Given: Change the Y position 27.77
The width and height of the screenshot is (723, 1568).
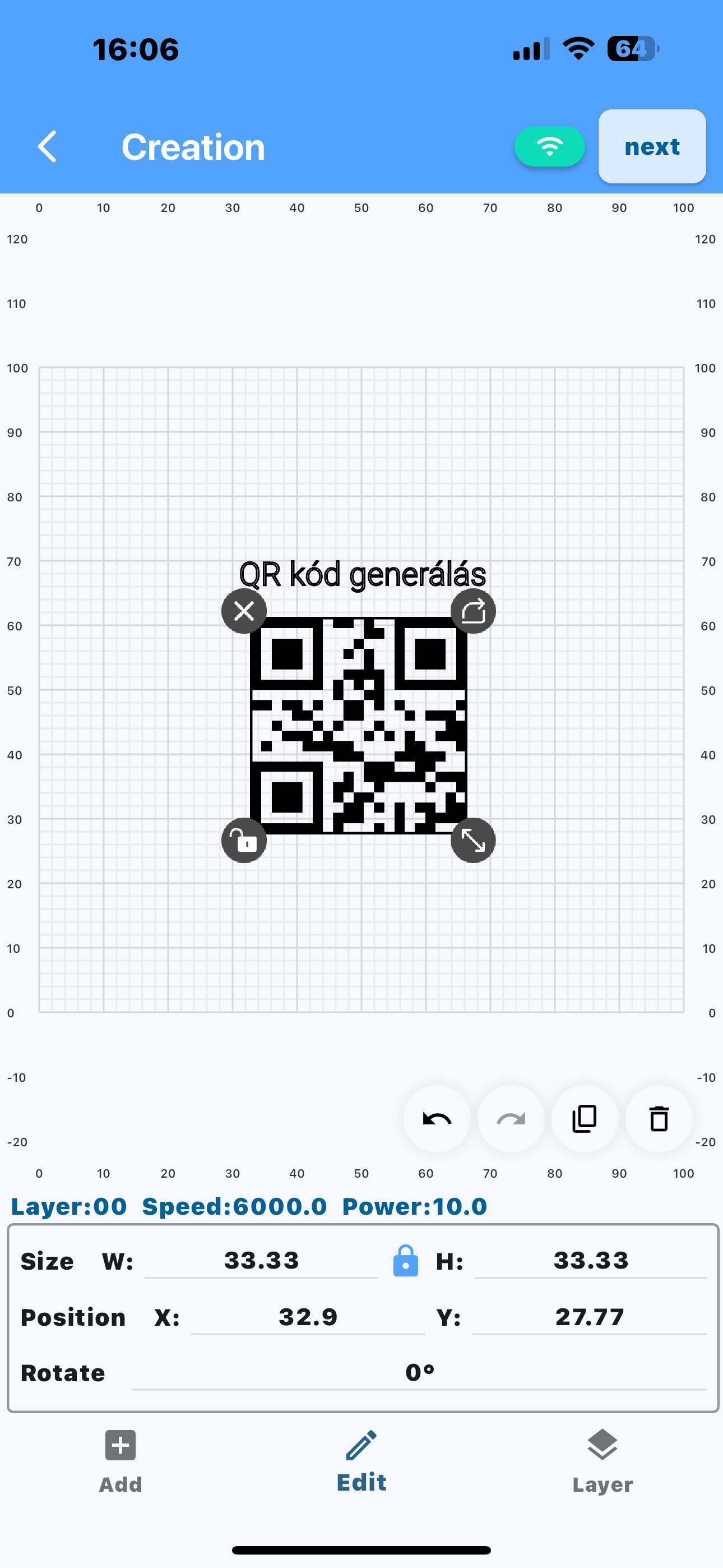Looking at the screenshot, I should [589, 1317].
